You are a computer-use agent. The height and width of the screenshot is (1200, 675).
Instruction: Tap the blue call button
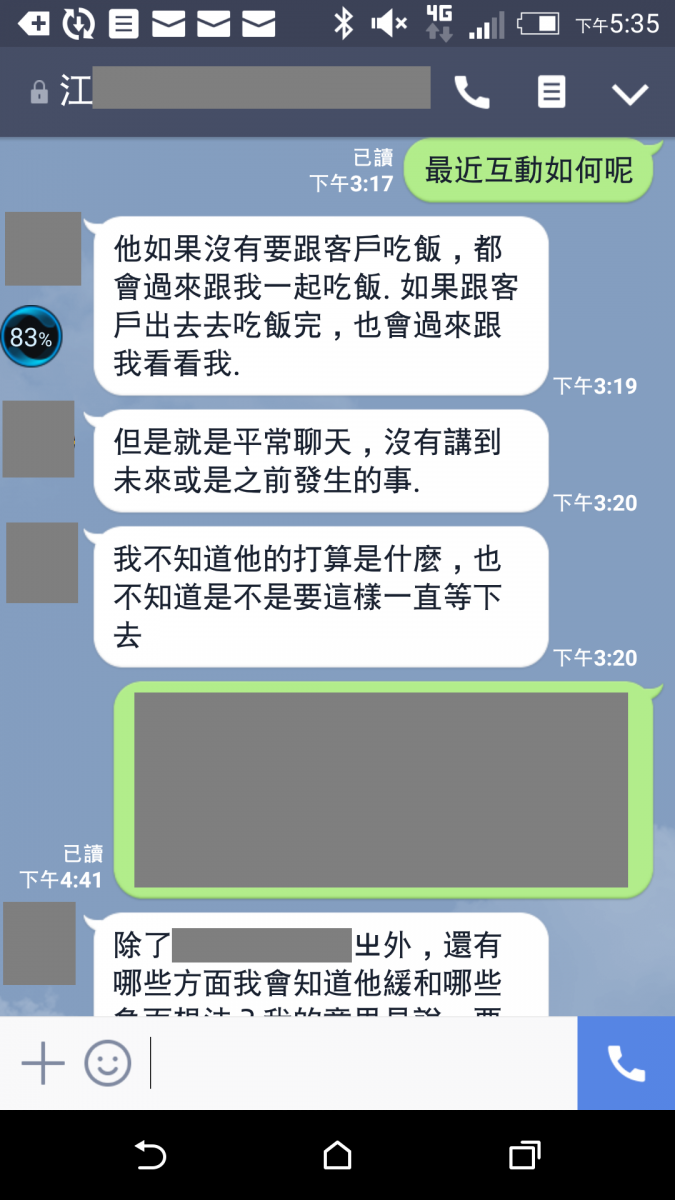(x=626, y=1063)
